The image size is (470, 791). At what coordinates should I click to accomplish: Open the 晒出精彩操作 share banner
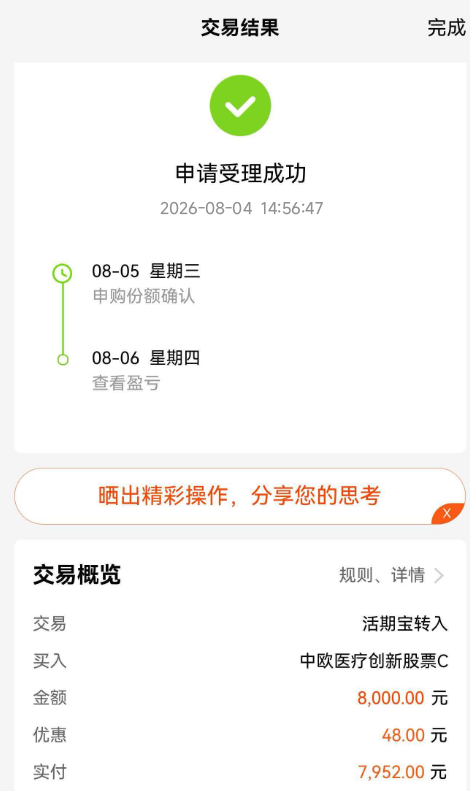tap(240, 496)
